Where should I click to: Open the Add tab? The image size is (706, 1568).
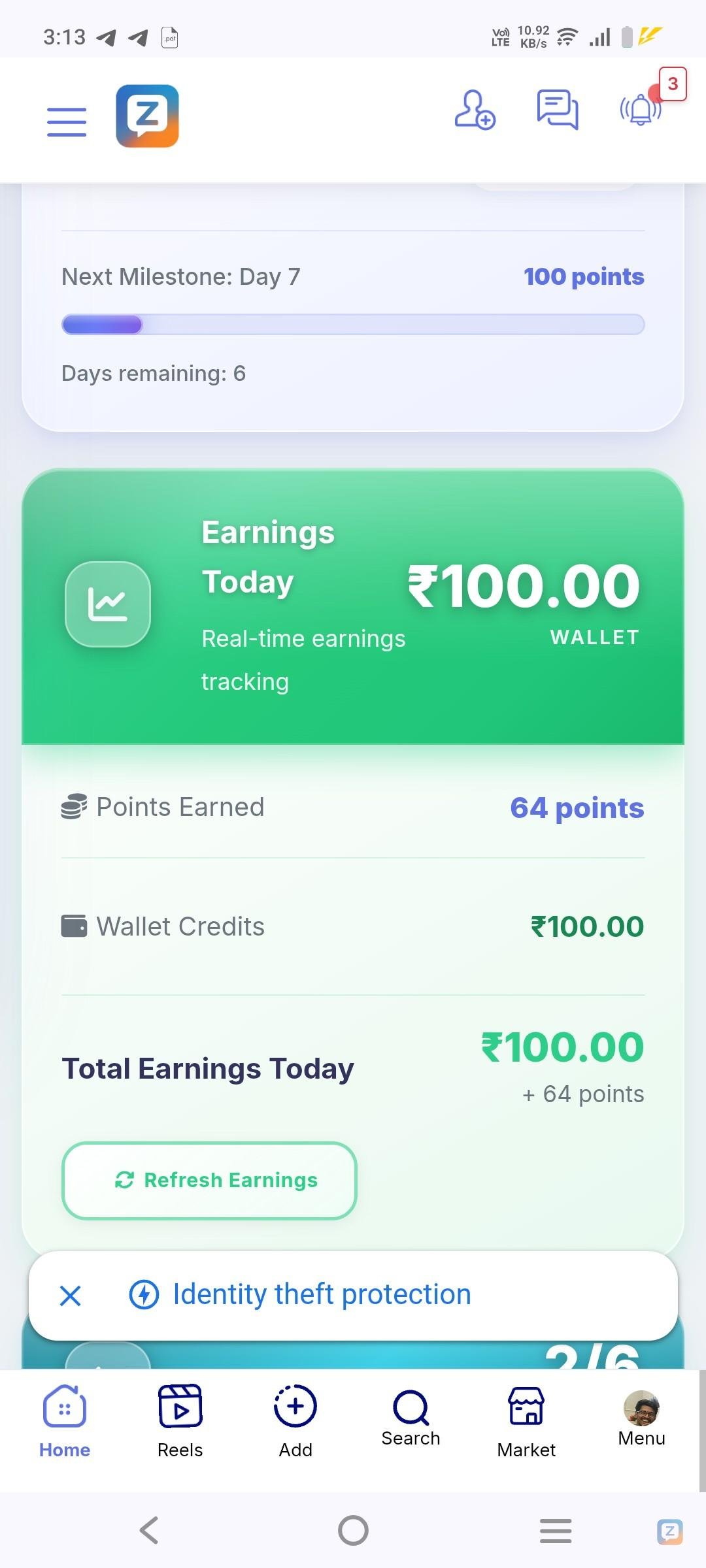click(x=295, y=1420)
